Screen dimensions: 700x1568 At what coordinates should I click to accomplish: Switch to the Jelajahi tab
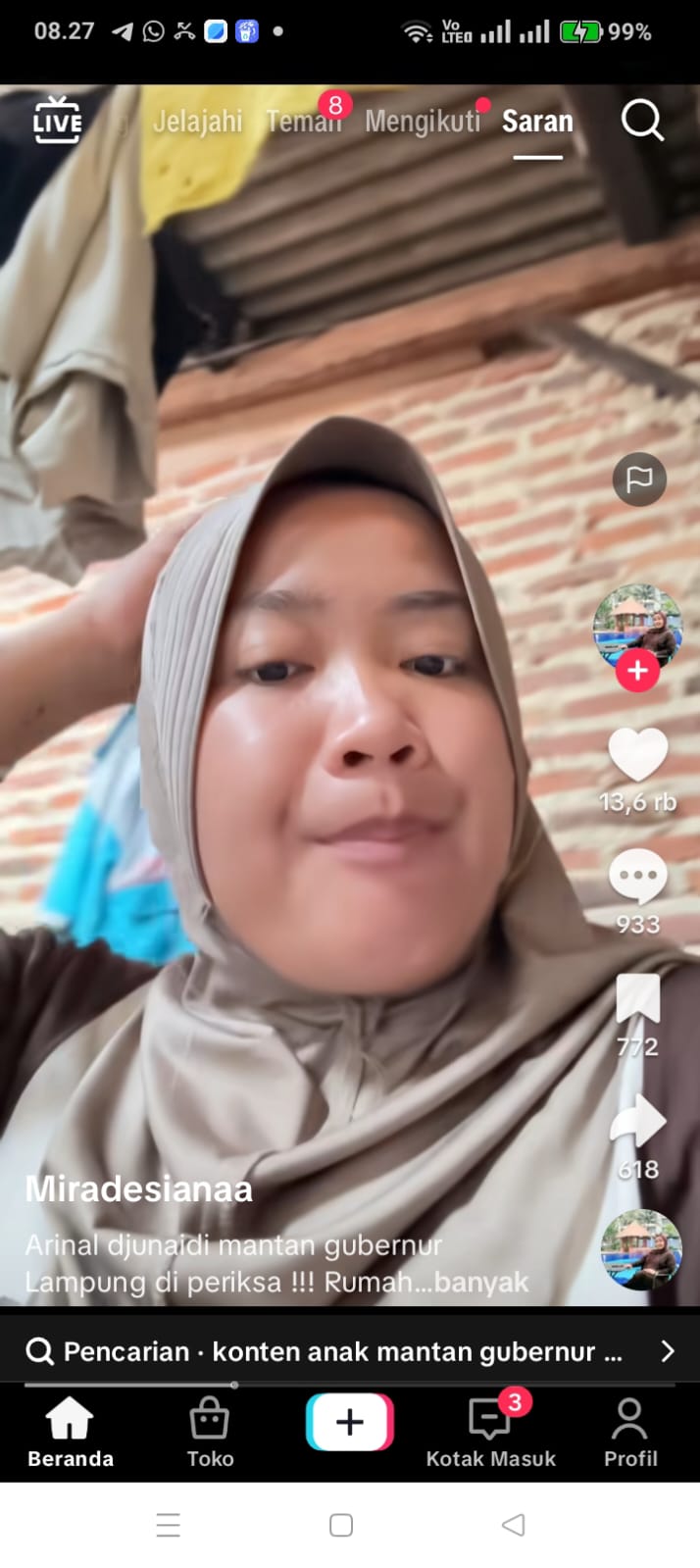pyautogui.click(x=197, y=122)
